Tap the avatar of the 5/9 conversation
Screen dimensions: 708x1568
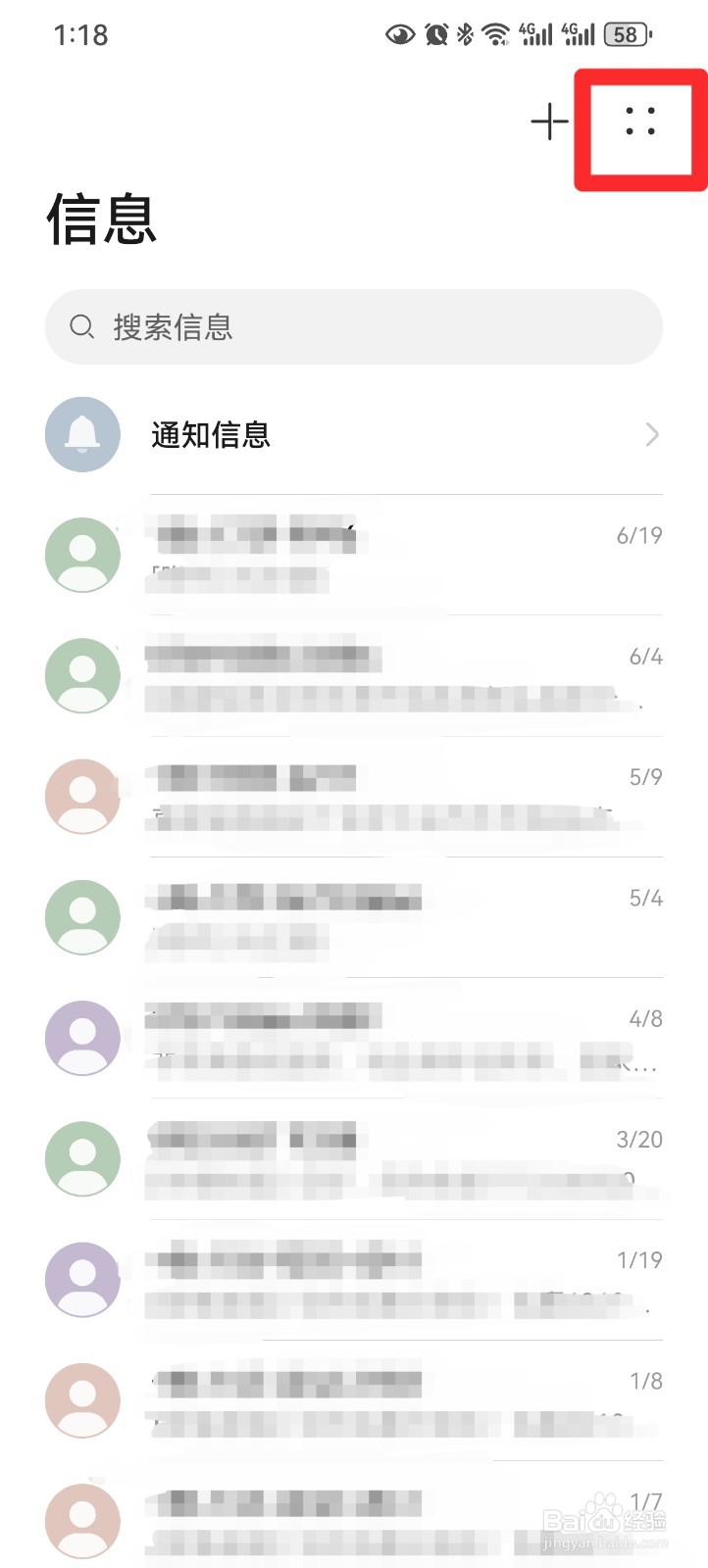coord(82,796)
